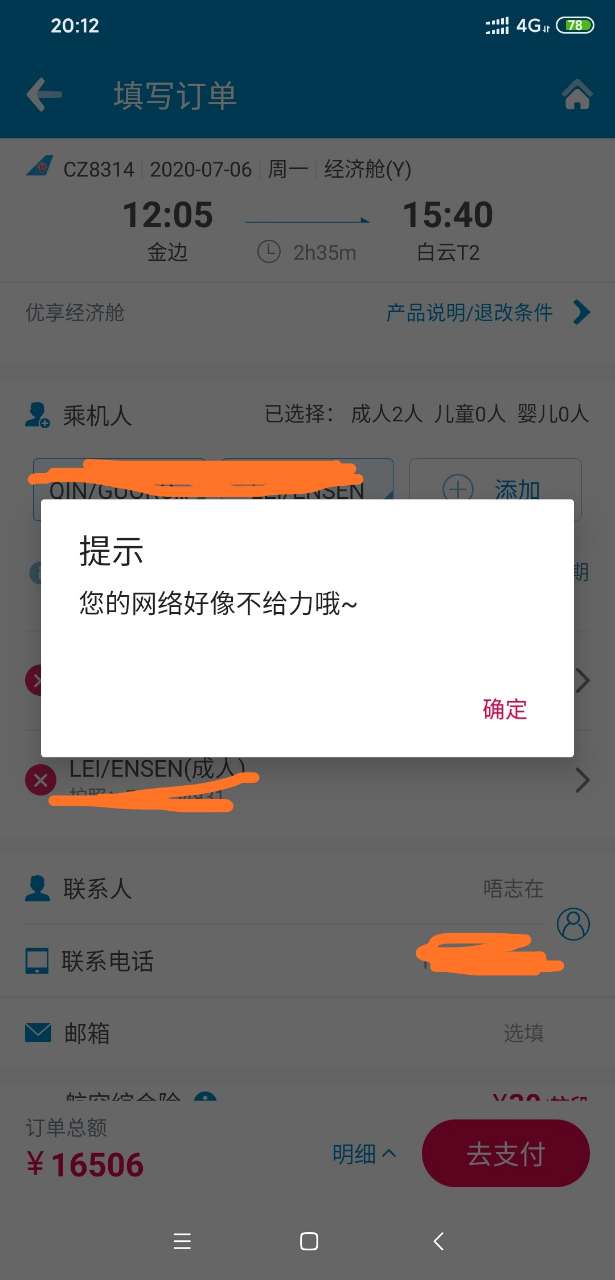This screenshot has height=1280, width=615.
Task: Confirm the network error dialog with 确定
Action: 504,710
